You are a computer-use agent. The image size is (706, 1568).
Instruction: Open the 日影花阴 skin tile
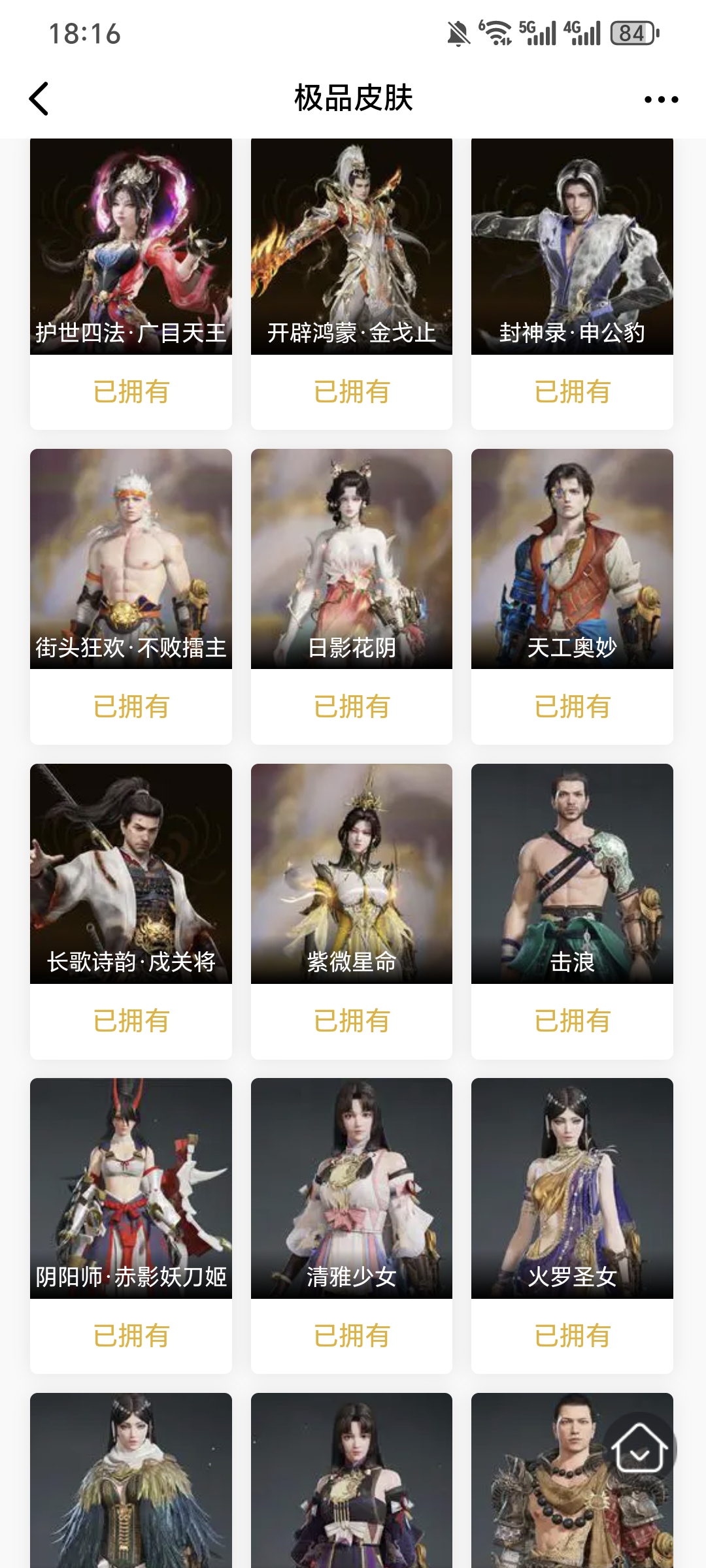coord(352,559)
